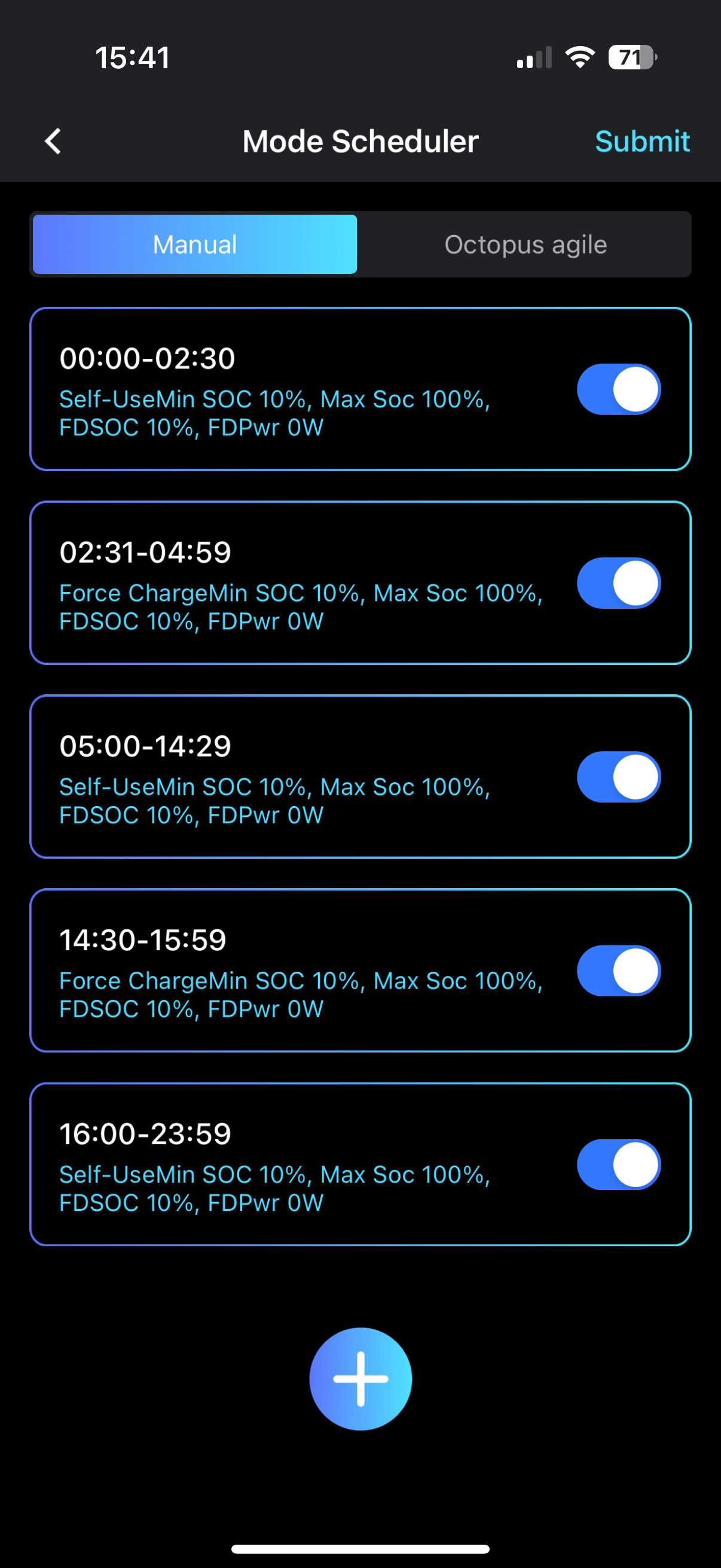Open the 05:00-14:29 Self-Use card
The width and height of the screenshot is (721, 1568).
(x=274, y=777)
